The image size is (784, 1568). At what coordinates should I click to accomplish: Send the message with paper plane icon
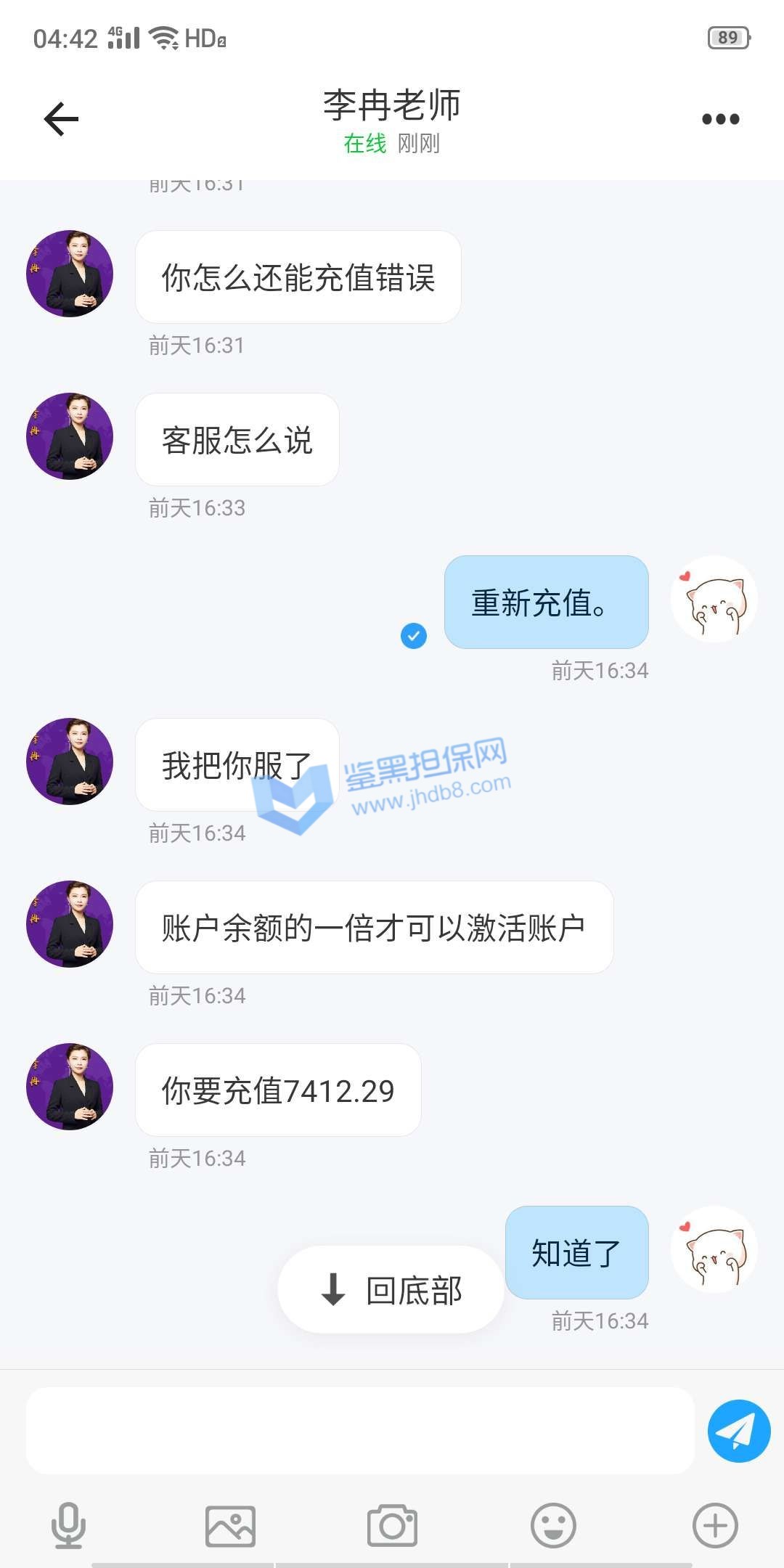738,1431
